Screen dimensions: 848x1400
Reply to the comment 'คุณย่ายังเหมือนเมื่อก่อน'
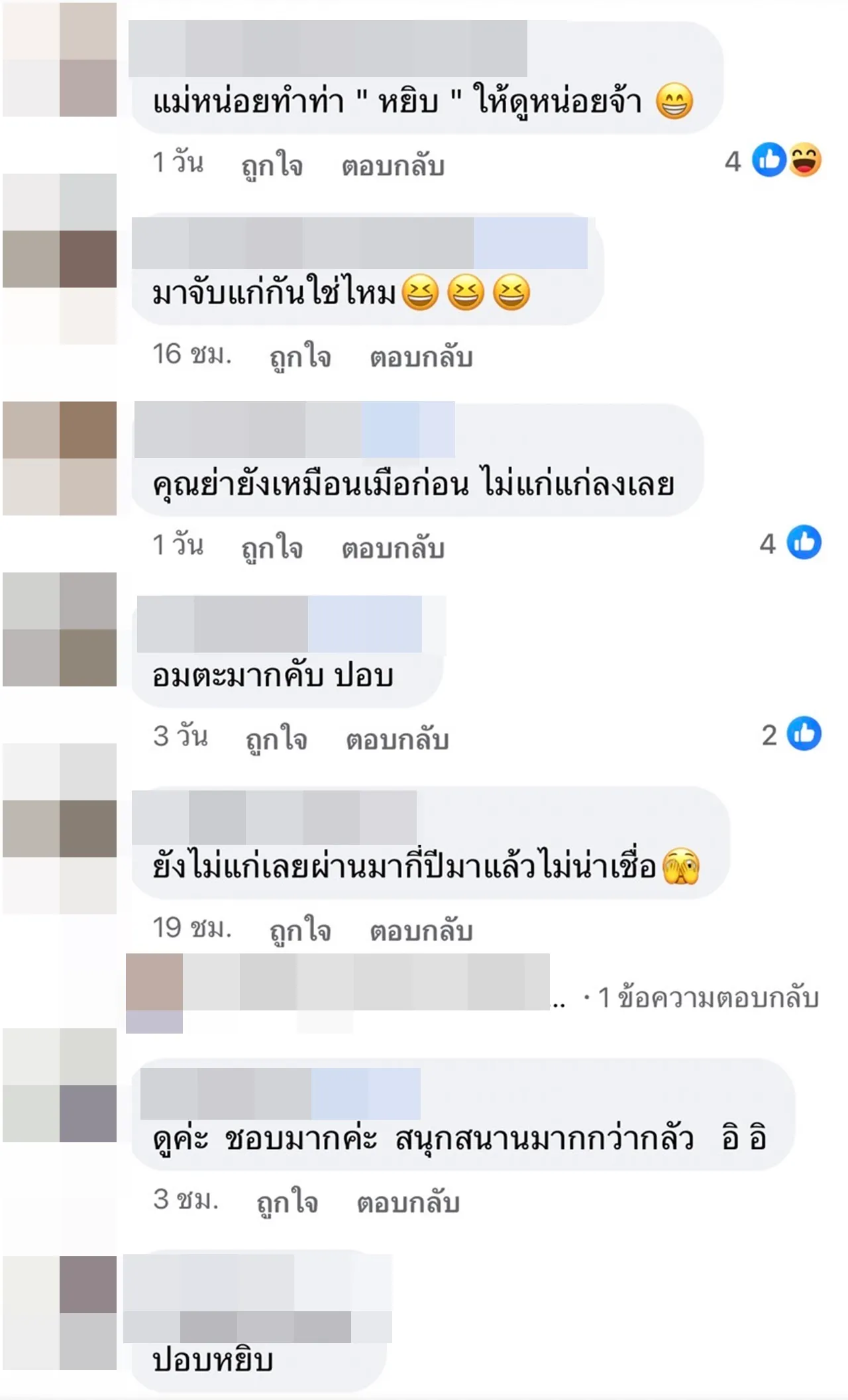click(x=392, y=547)
